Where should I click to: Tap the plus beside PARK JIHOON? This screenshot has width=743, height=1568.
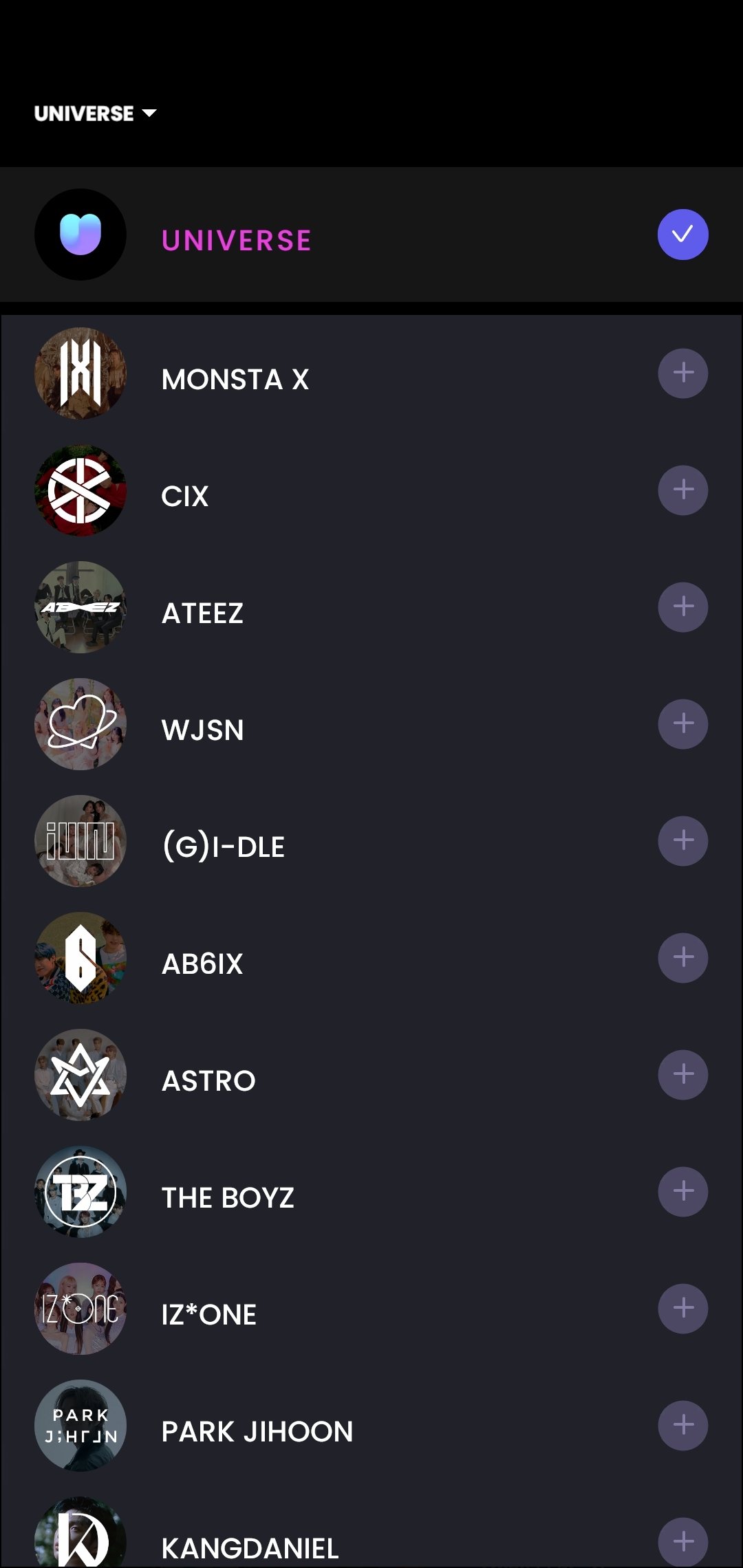click(683, 1426)
